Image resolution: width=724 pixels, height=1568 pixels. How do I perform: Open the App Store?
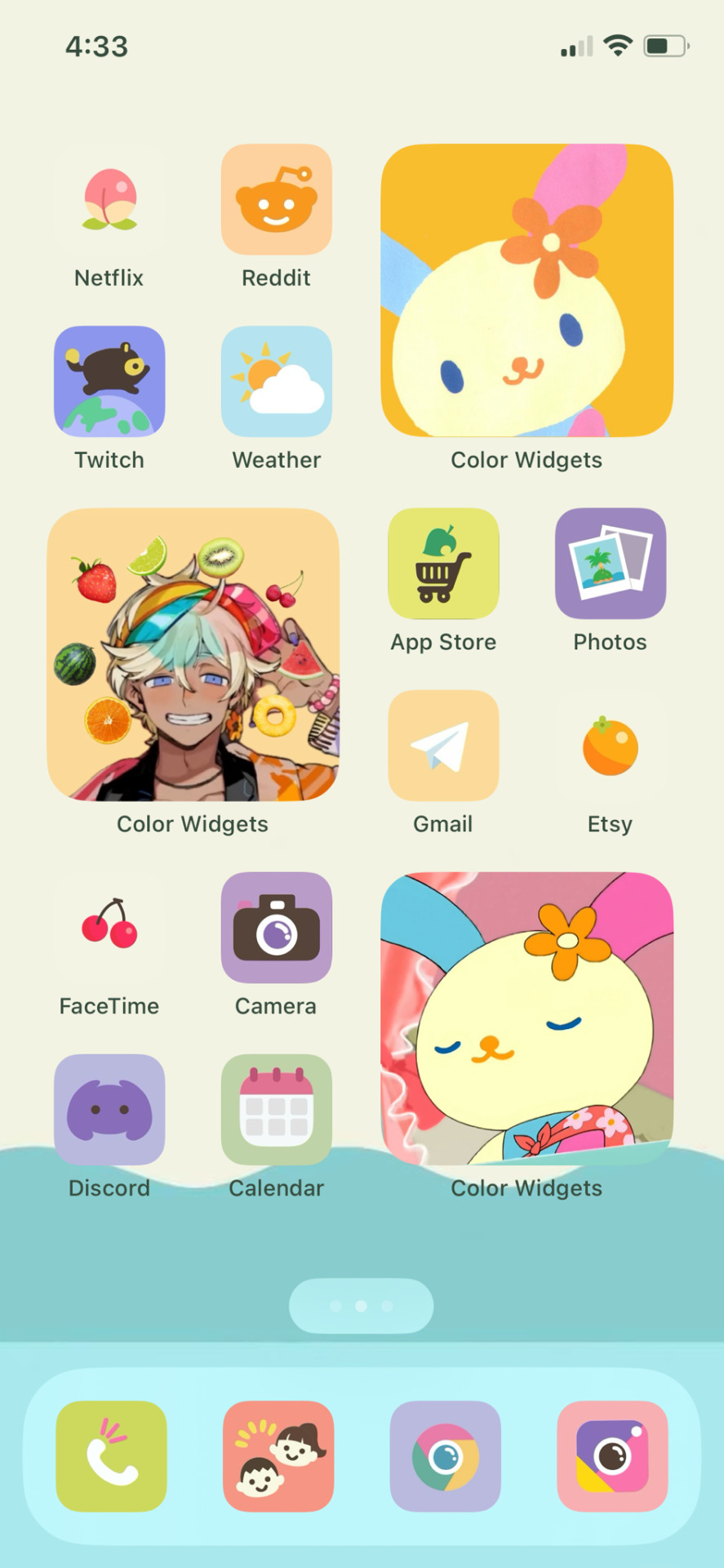click(443, 563)
